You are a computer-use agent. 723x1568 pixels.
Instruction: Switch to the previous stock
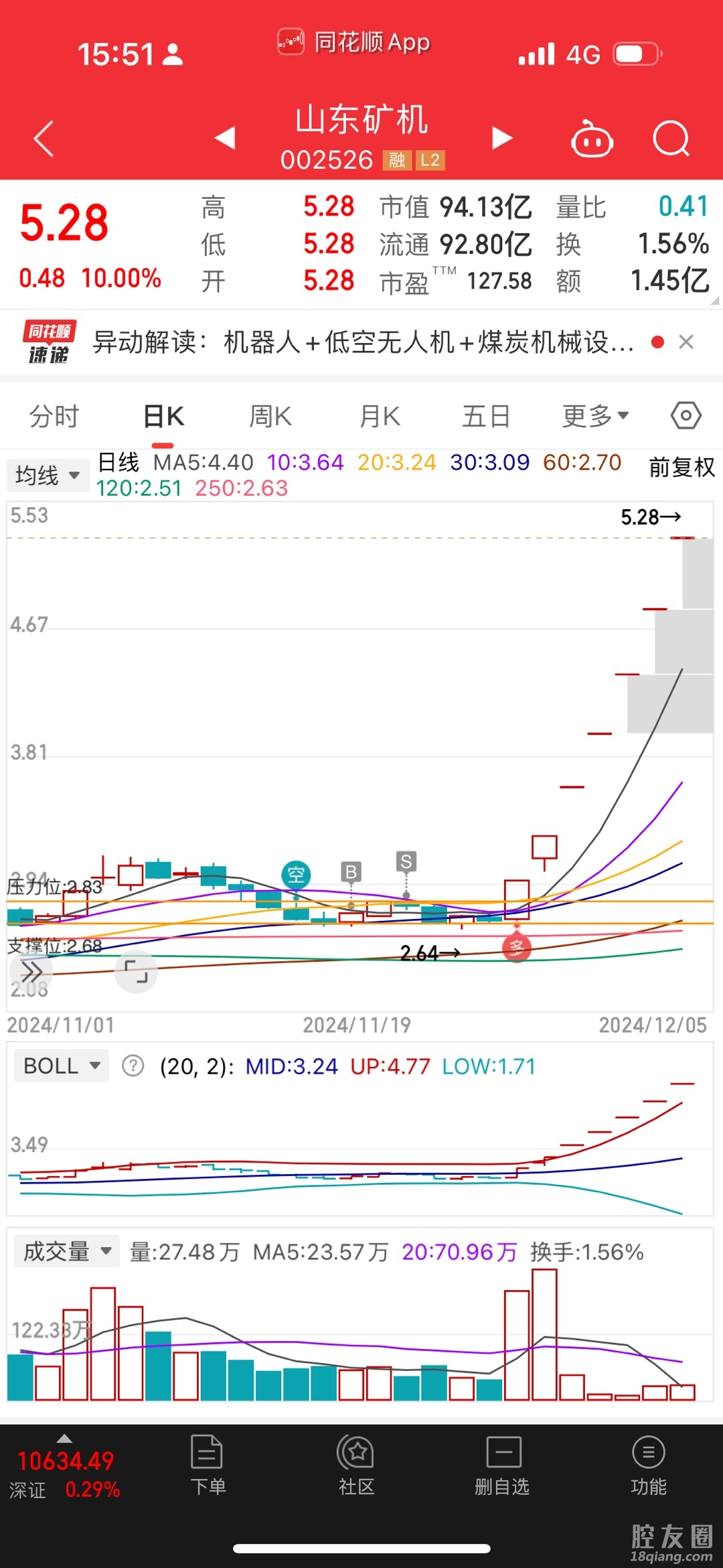(225, 138)
